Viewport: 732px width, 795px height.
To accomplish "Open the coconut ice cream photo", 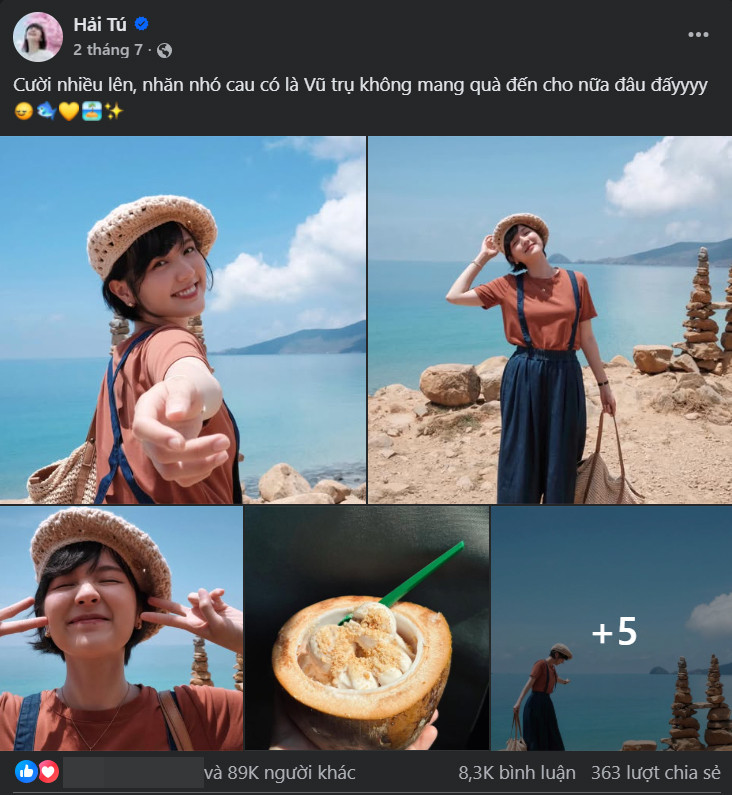I will 367,628.
